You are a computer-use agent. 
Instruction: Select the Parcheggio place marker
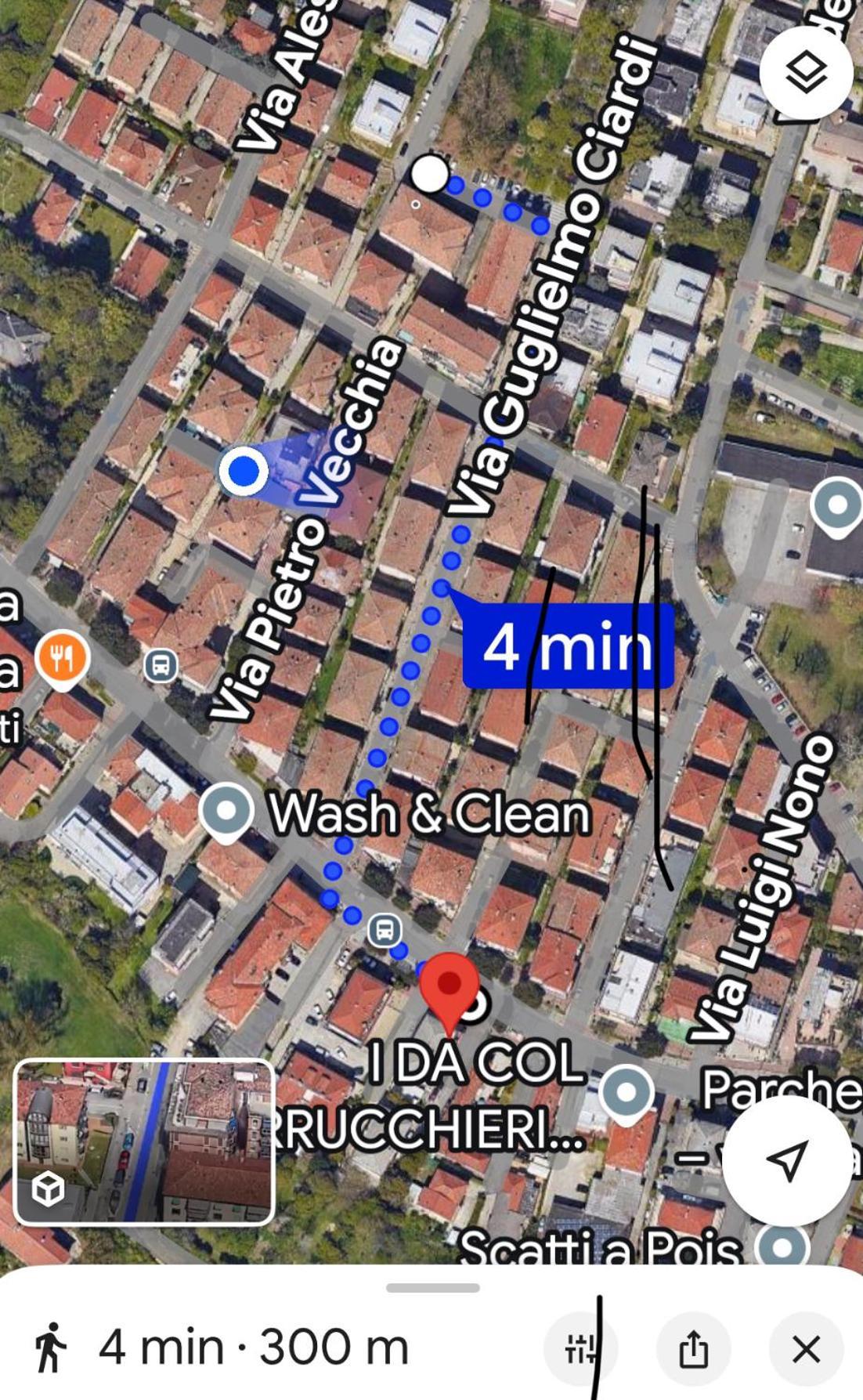[x=626, y=1091]
